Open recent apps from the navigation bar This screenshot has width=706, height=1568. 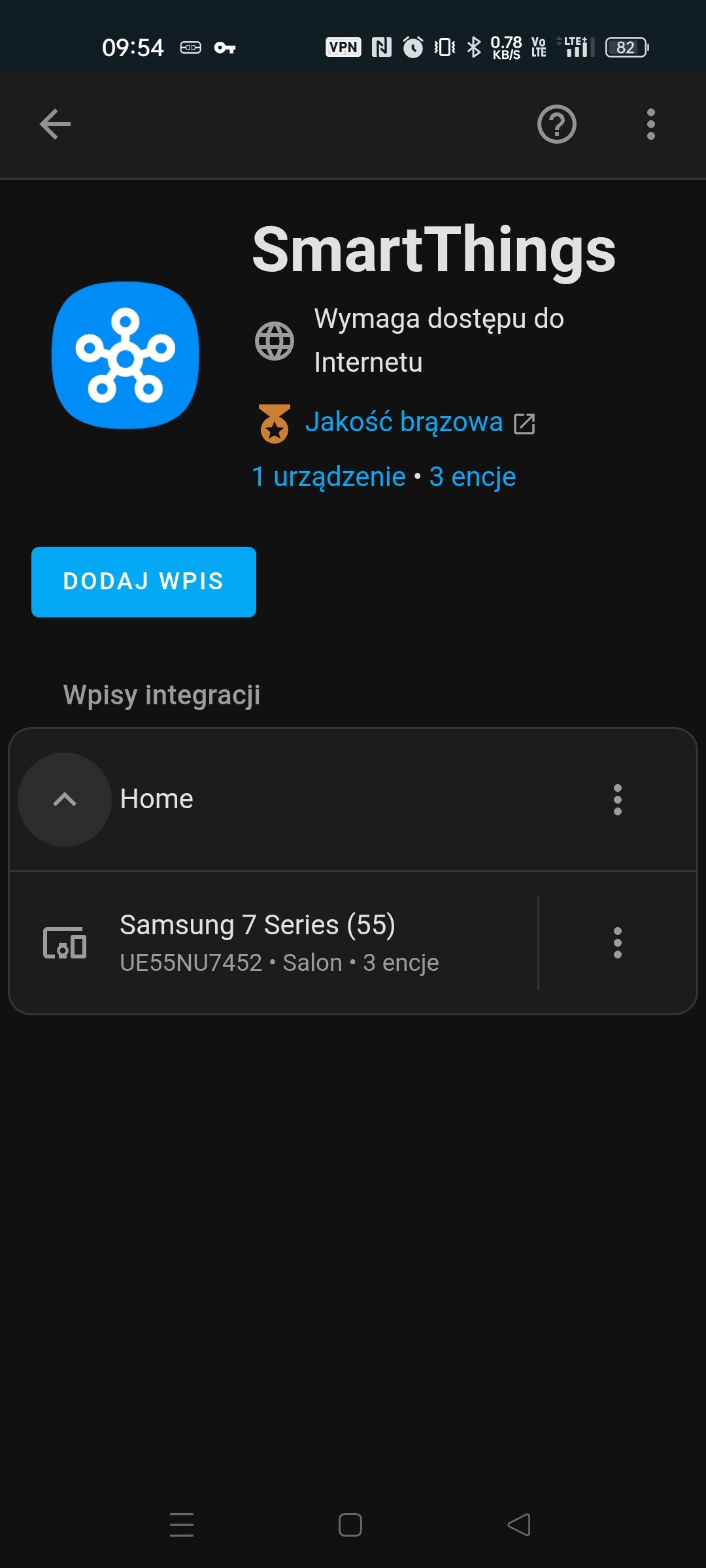coord(182,1525)
